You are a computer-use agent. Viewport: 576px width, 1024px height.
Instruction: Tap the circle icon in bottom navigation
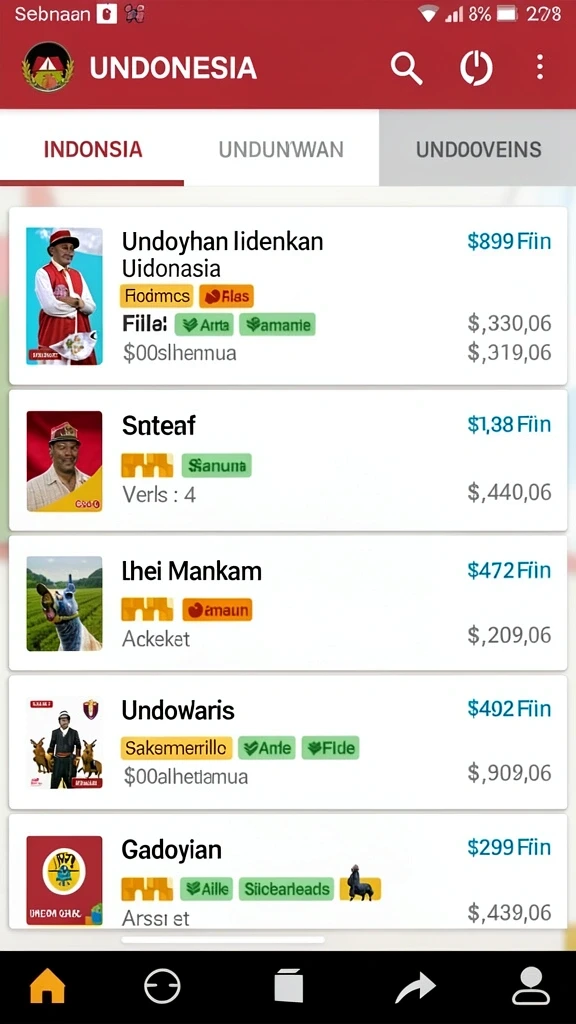[x=162, y=985]
